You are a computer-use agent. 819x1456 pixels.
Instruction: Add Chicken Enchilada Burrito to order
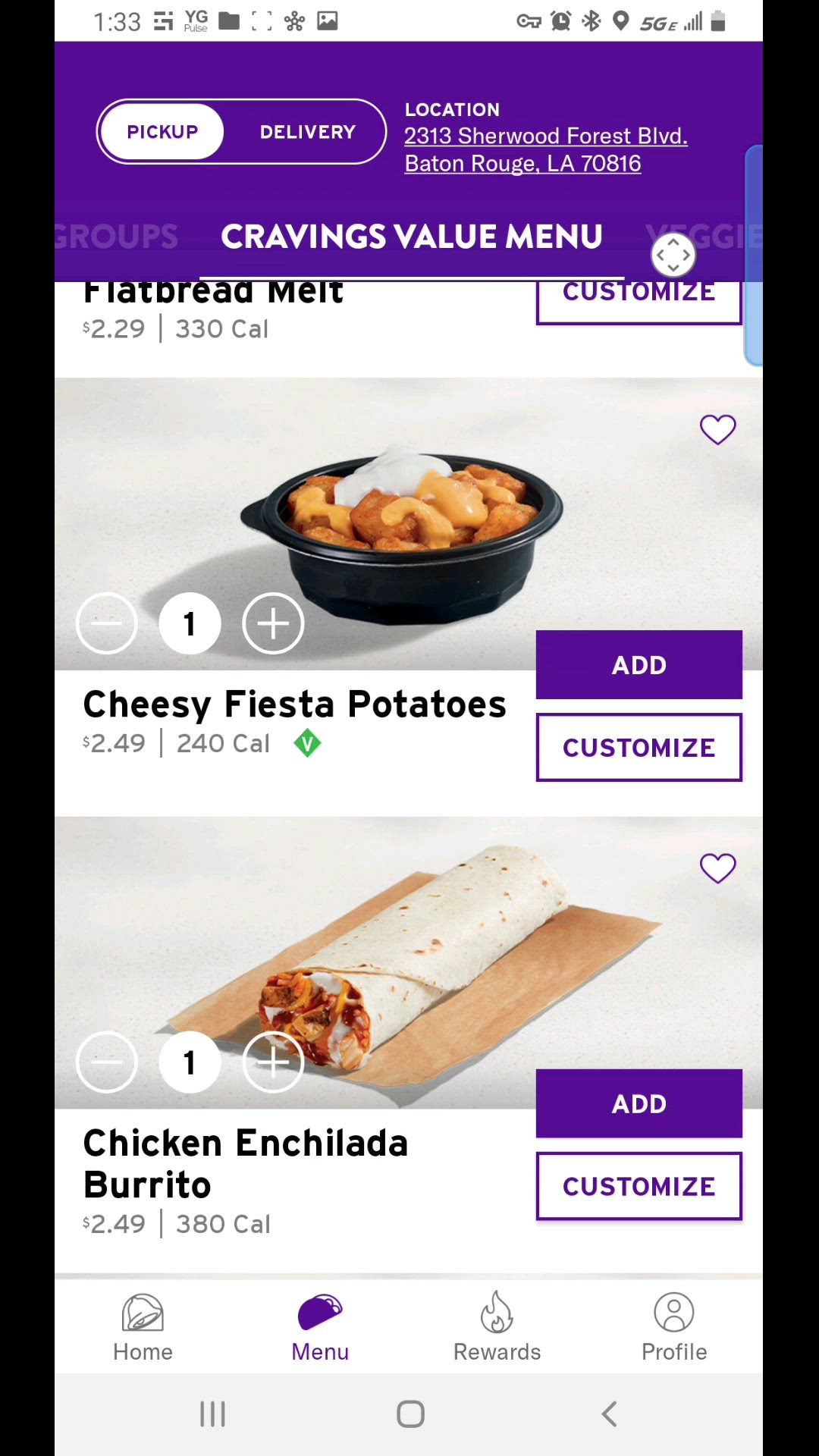point(639,1103)
